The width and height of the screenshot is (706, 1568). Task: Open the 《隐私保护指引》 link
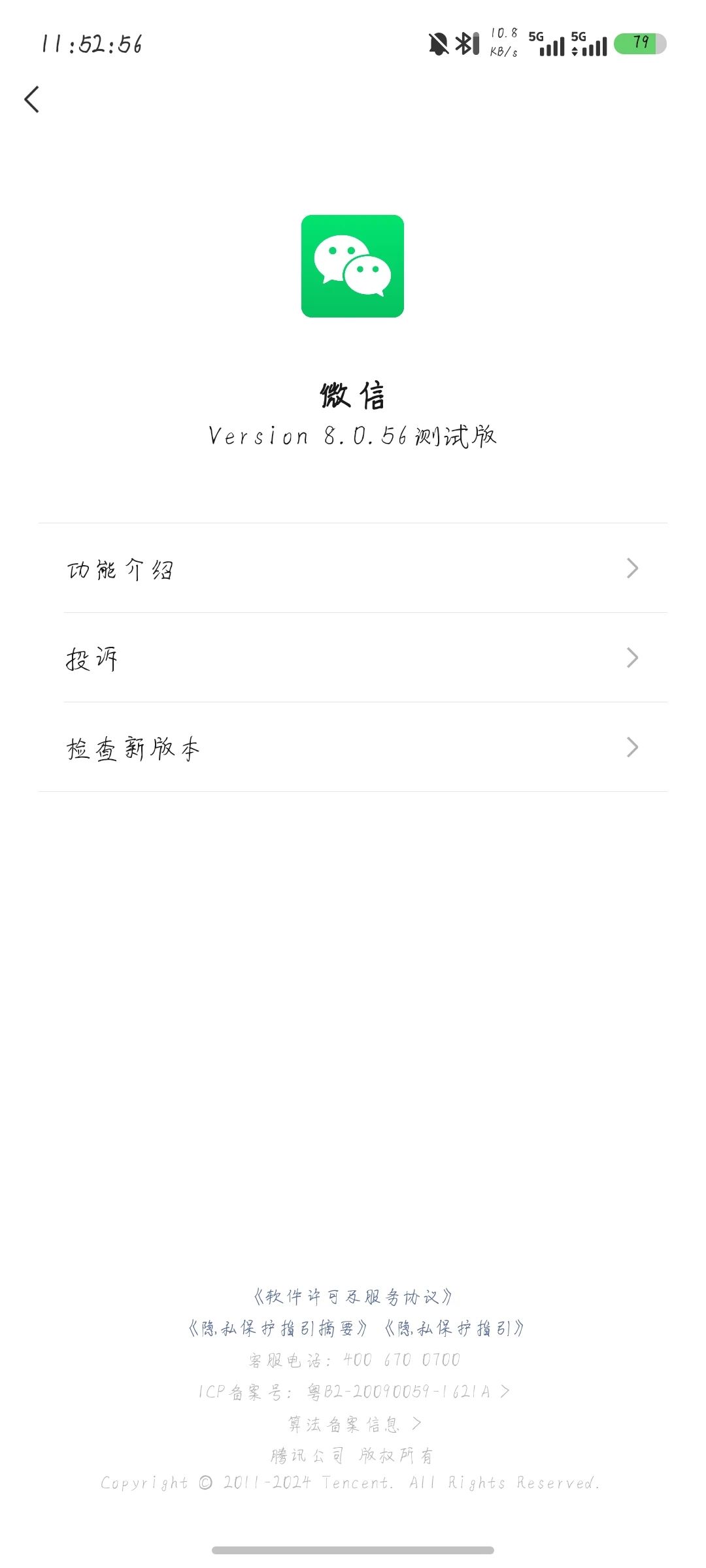coord(454,1328)
